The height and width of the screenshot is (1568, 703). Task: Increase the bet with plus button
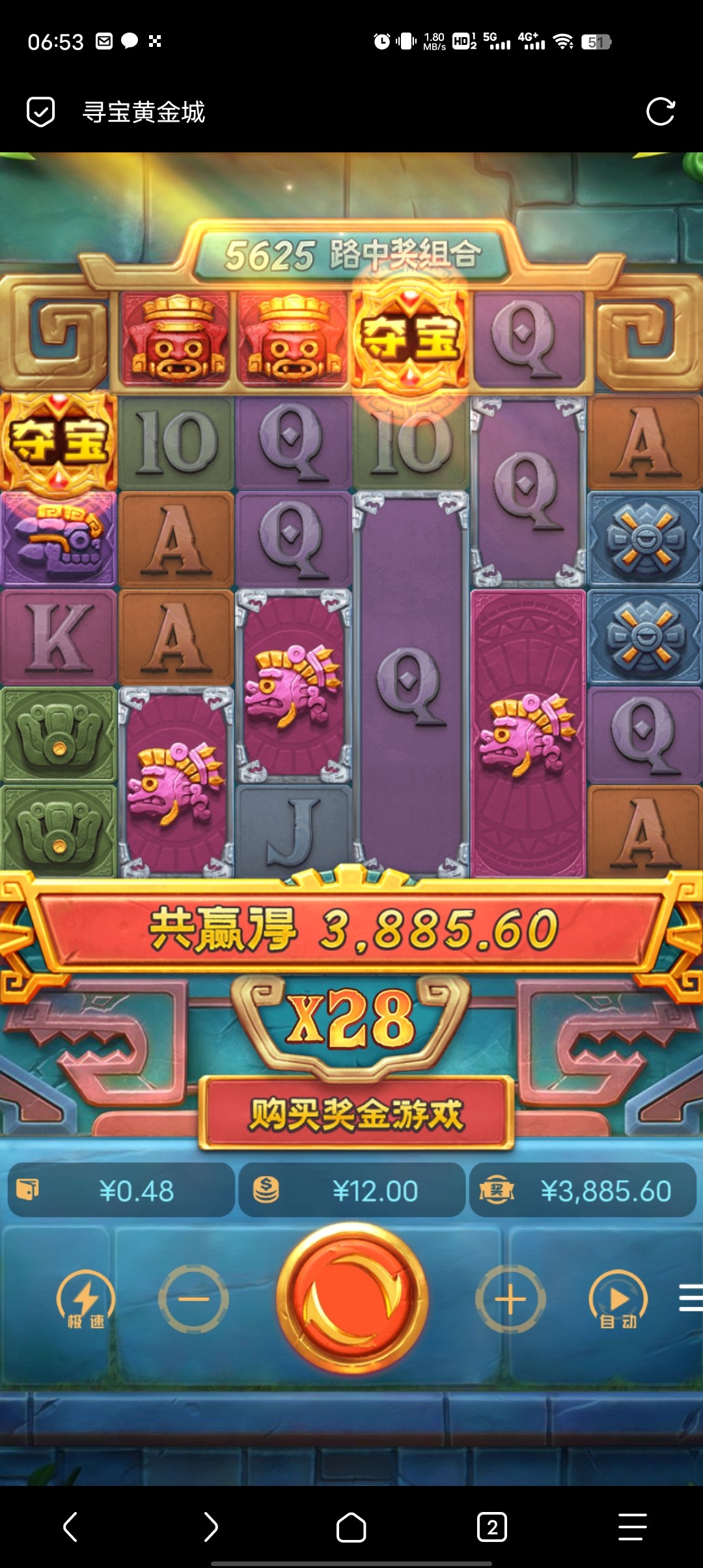[510, 1299]
